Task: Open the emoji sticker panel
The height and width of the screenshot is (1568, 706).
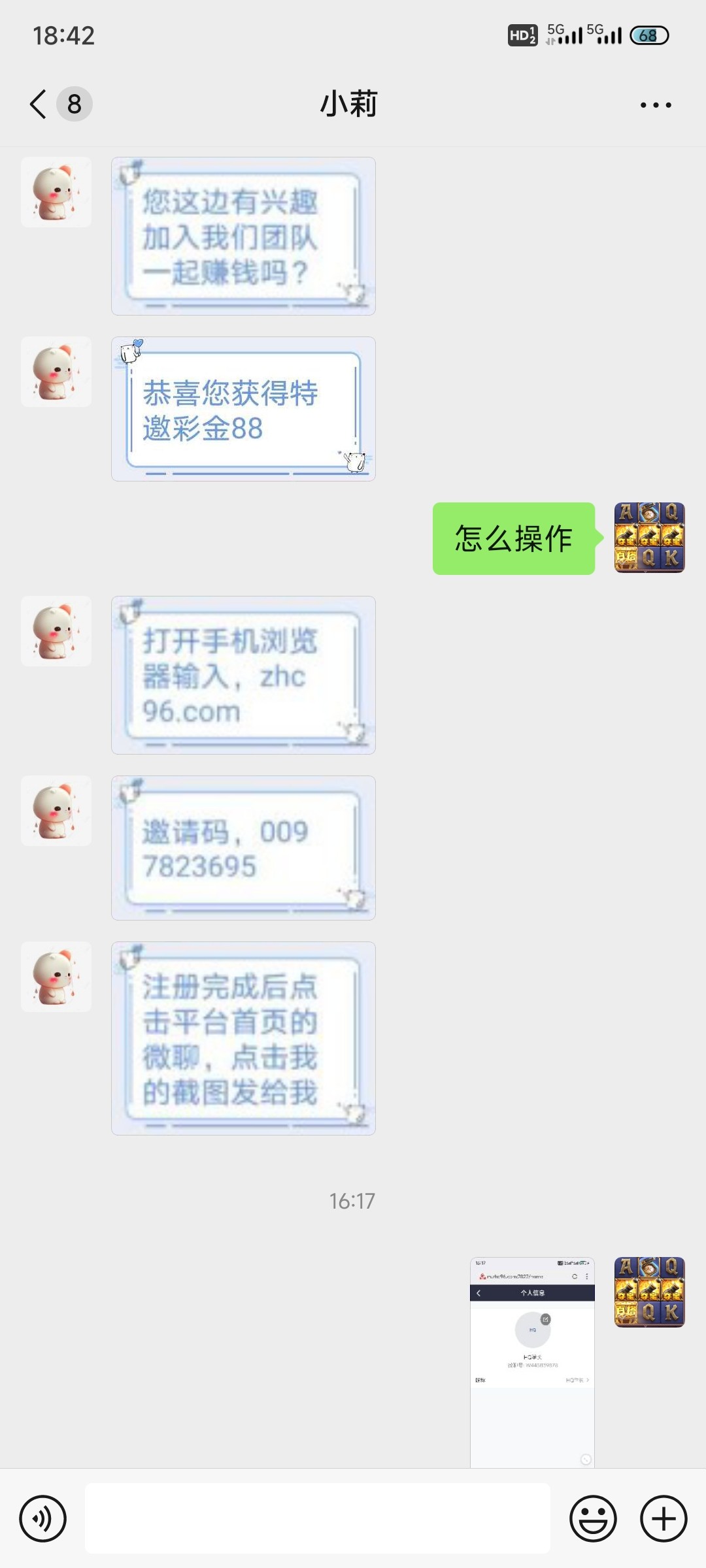Action: coord(593,1518)
